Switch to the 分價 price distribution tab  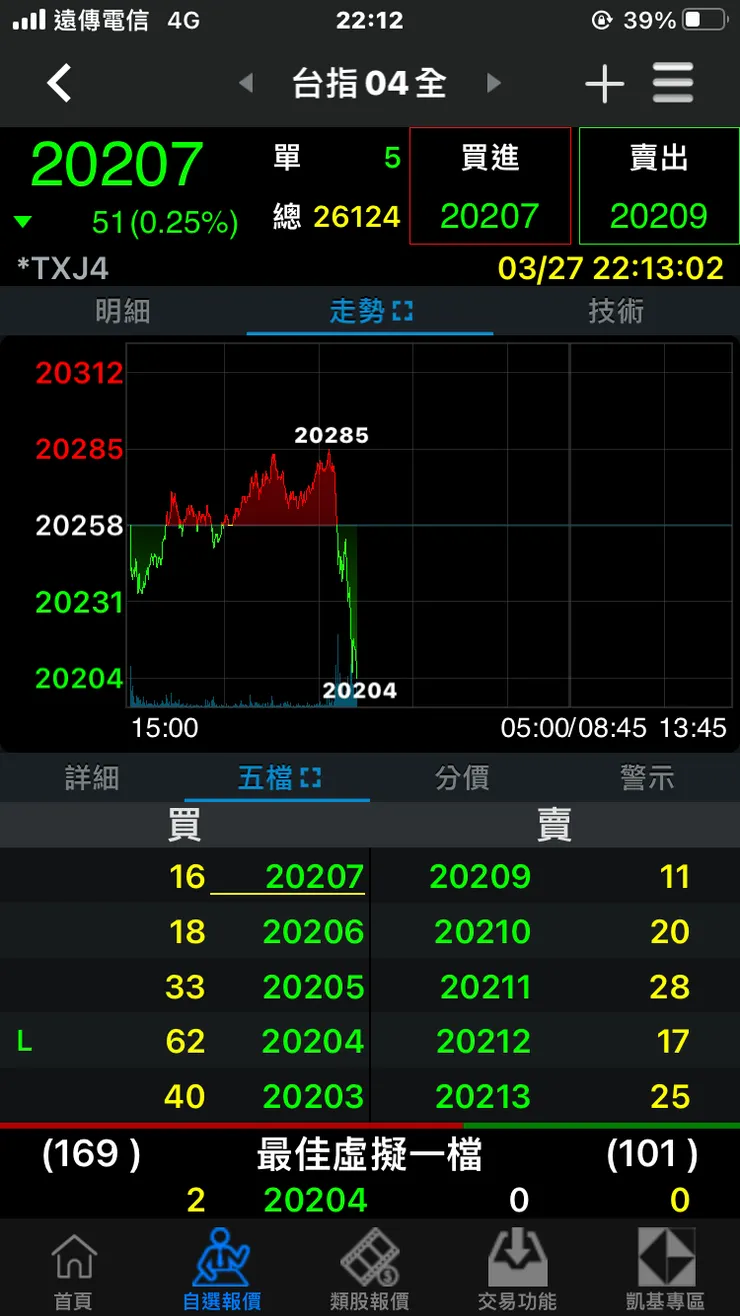[x=462, y=778]
